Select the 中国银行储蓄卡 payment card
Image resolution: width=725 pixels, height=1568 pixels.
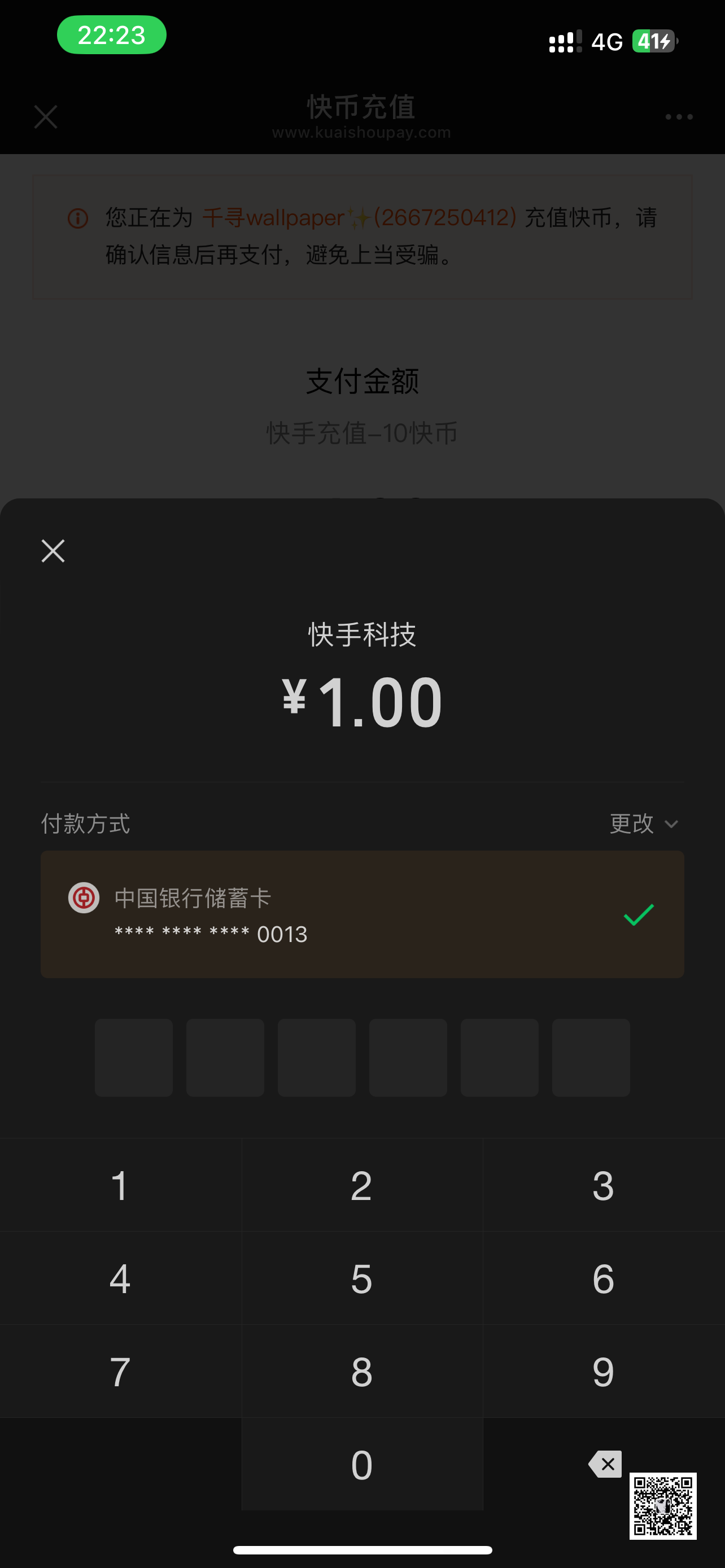[x=362, y=914]
